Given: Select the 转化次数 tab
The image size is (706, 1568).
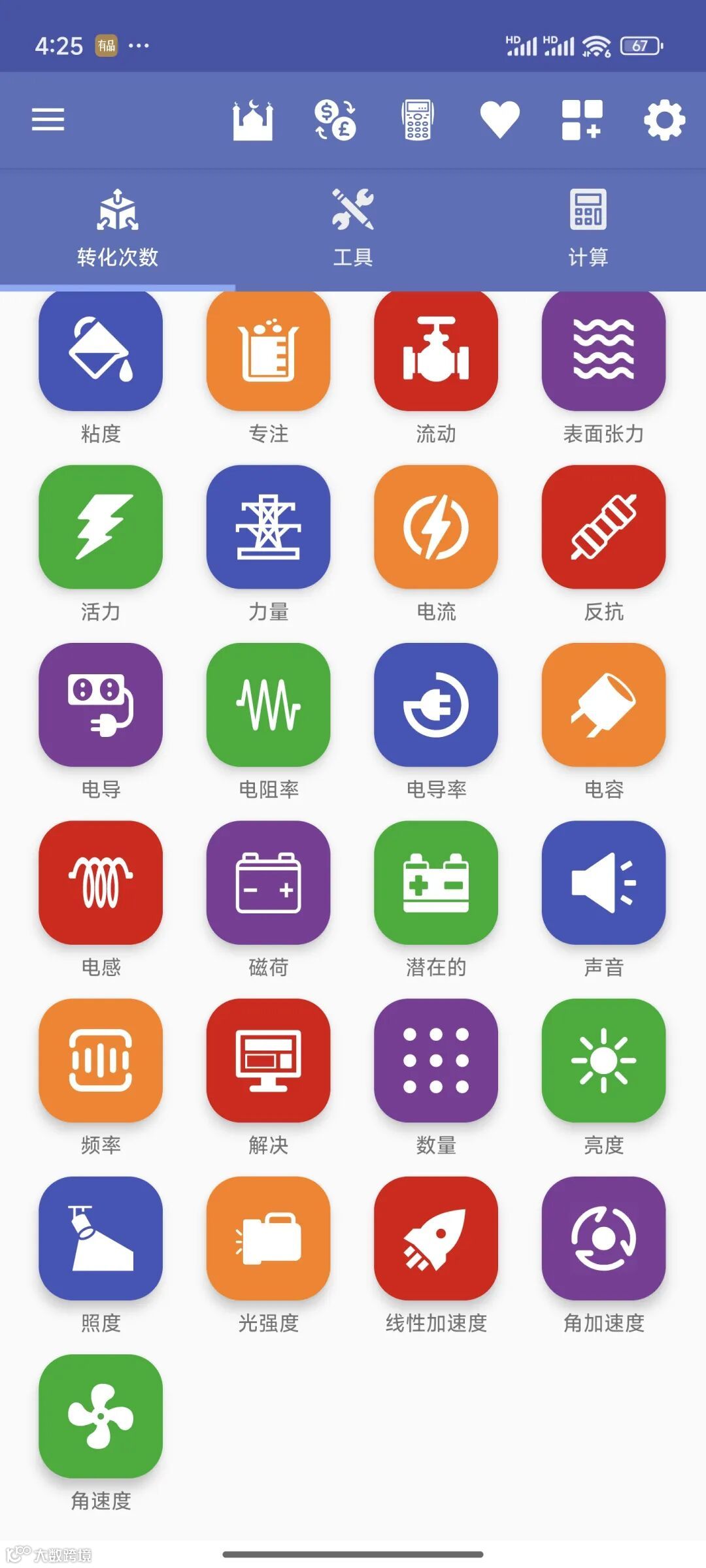Looking at the screenshot, I should [118, 229].
